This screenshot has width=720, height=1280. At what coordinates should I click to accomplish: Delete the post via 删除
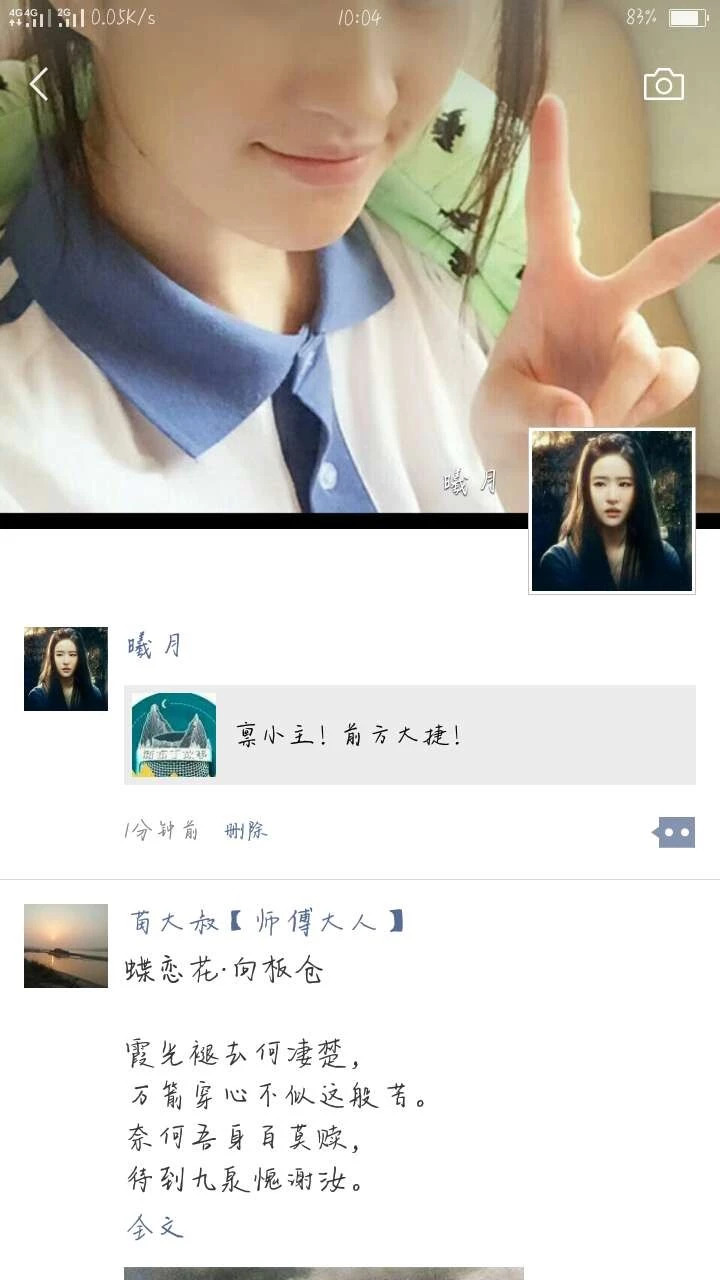(x=246, y=831)
